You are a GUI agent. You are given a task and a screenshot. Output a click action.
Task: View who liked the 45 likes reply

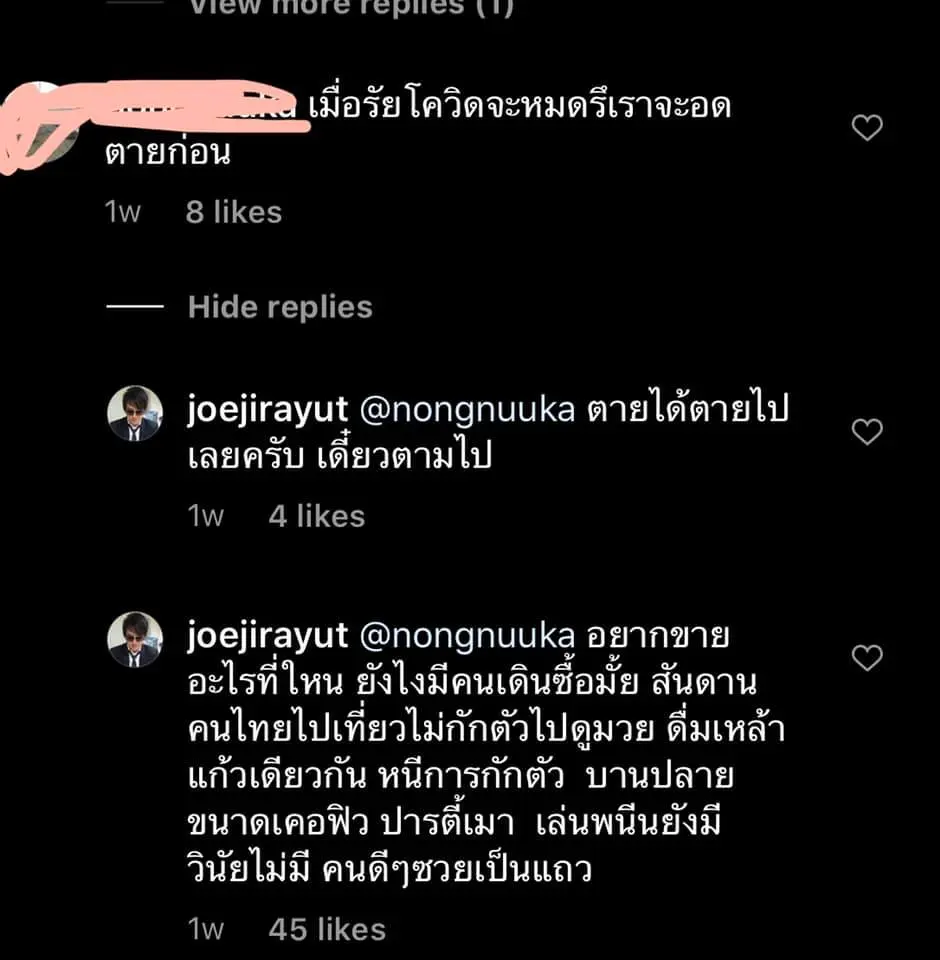326,929
